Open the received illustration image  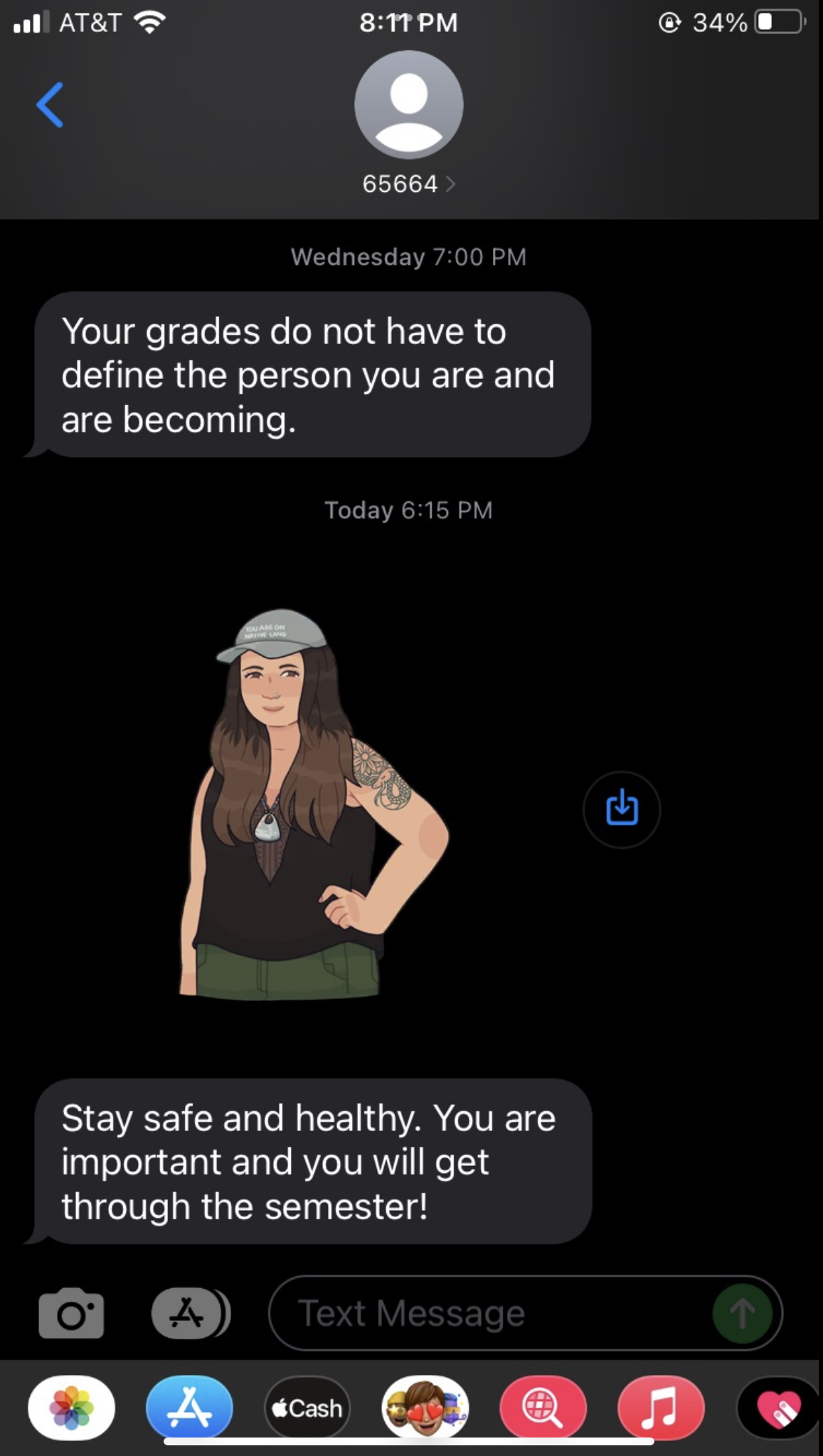click(x=313, y=803)
